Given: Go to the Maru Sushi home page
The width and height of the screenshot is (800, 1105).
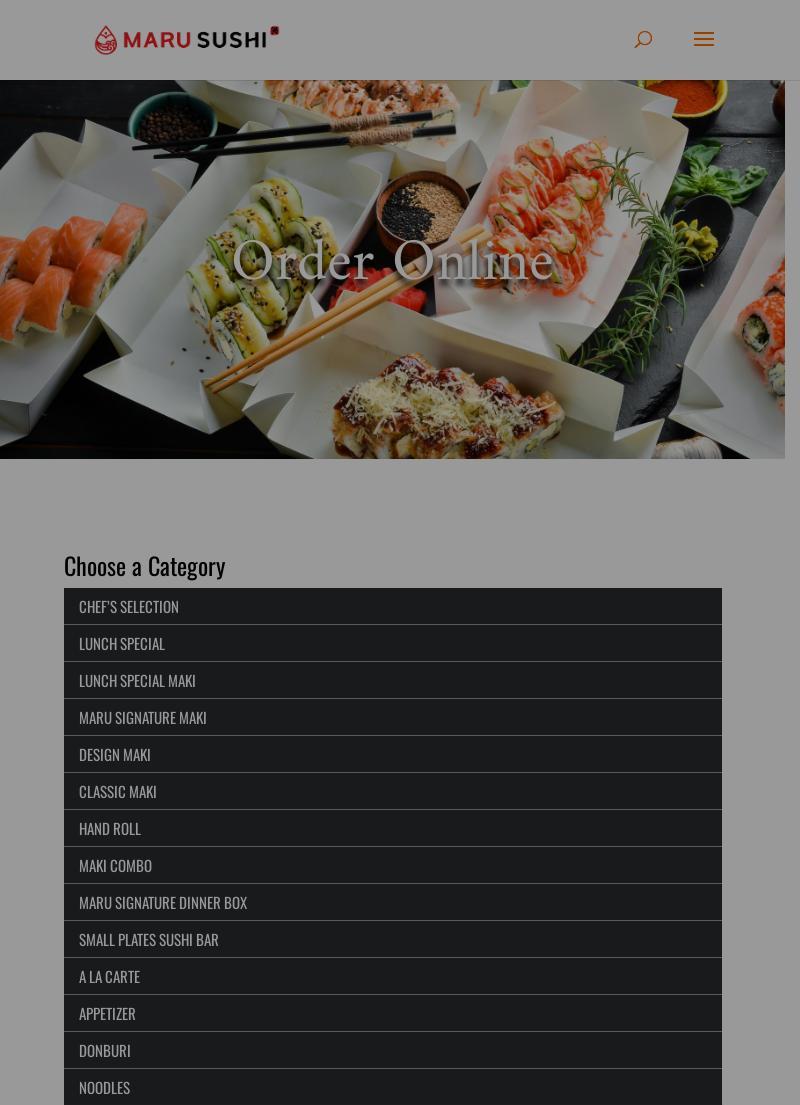Looking at the screenshot, I should (x=187, y=40).
